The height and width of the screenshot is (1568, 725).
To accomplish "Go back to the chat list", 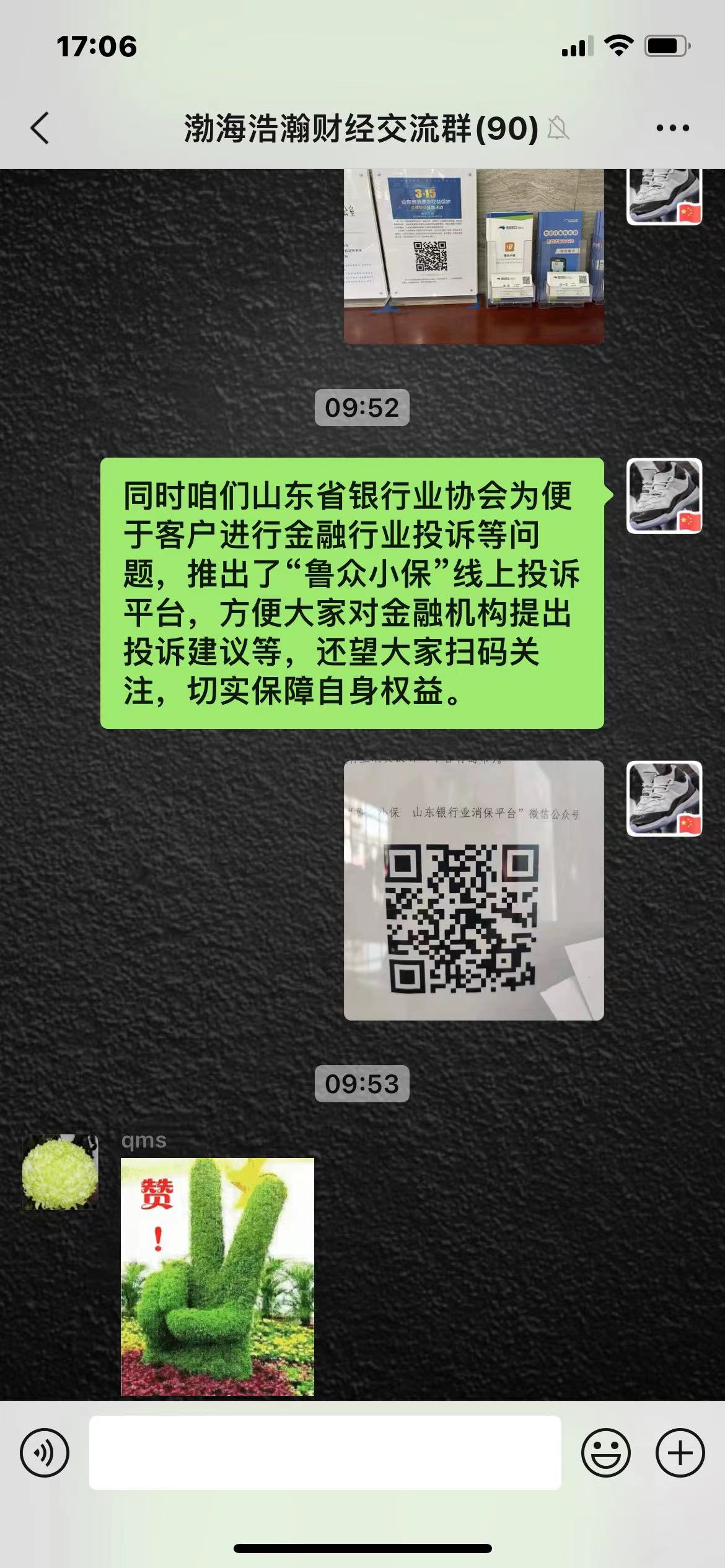I will tap(40, 128).
